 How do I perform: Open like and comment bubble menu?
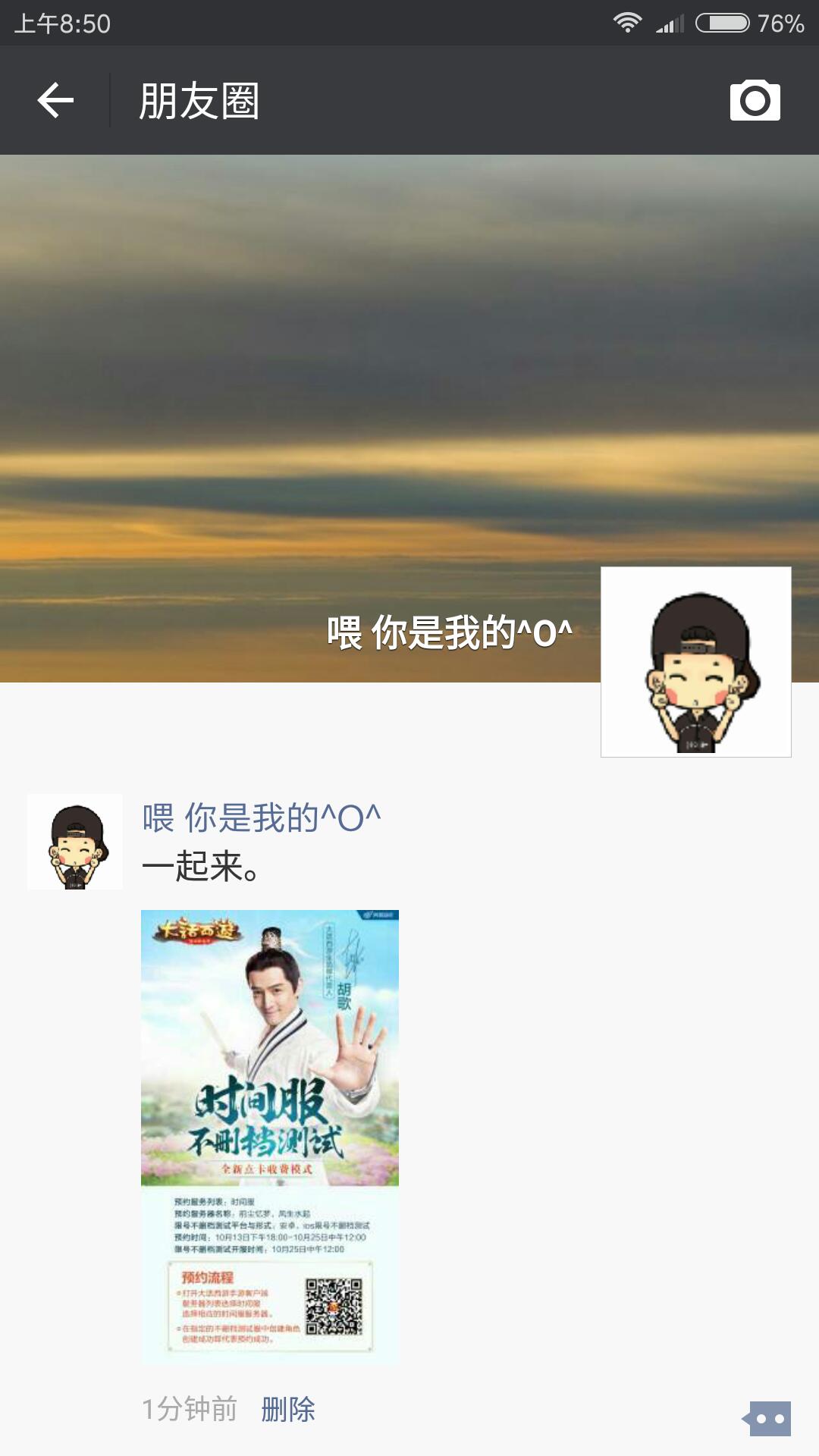(769, 1418)
